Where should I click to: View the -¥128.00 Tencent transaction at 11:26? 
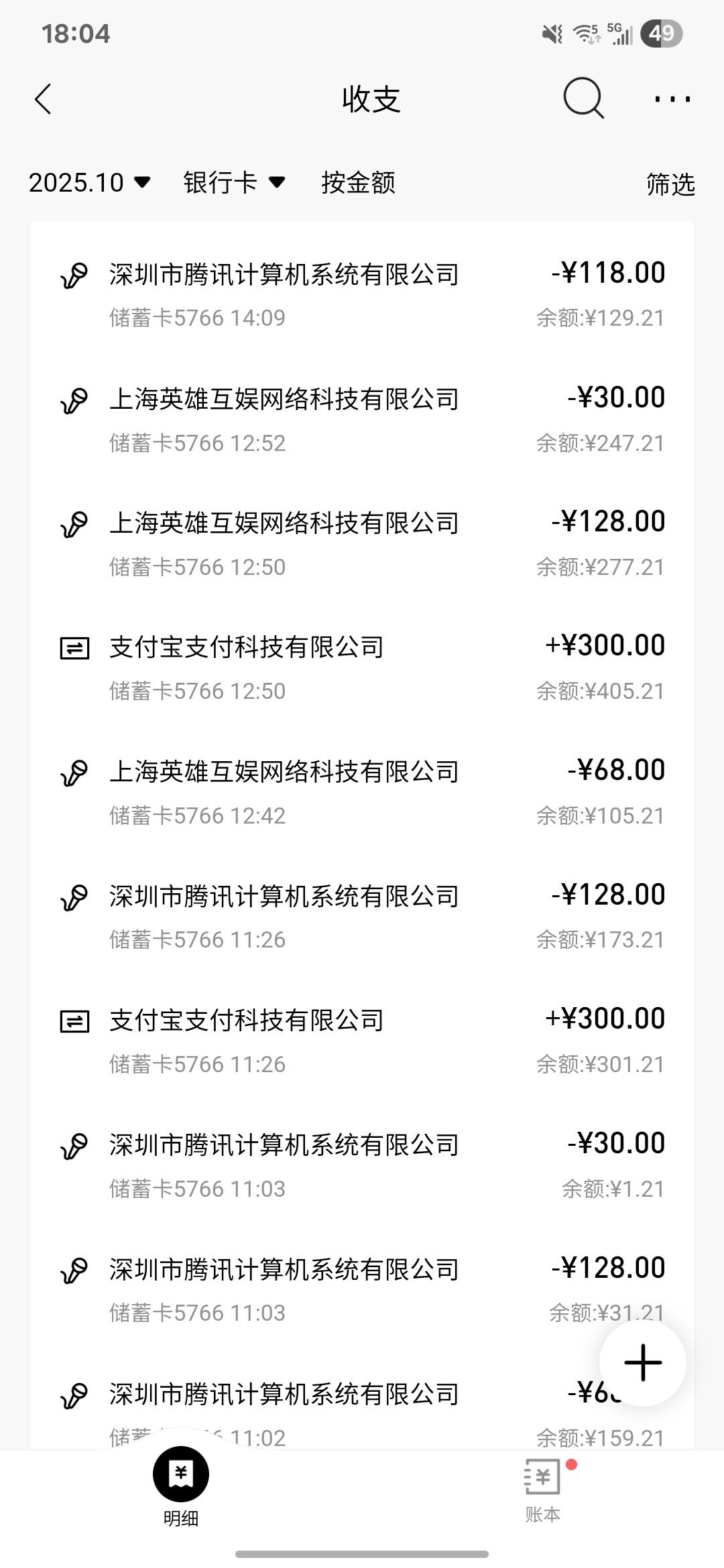tap(362, 917)
